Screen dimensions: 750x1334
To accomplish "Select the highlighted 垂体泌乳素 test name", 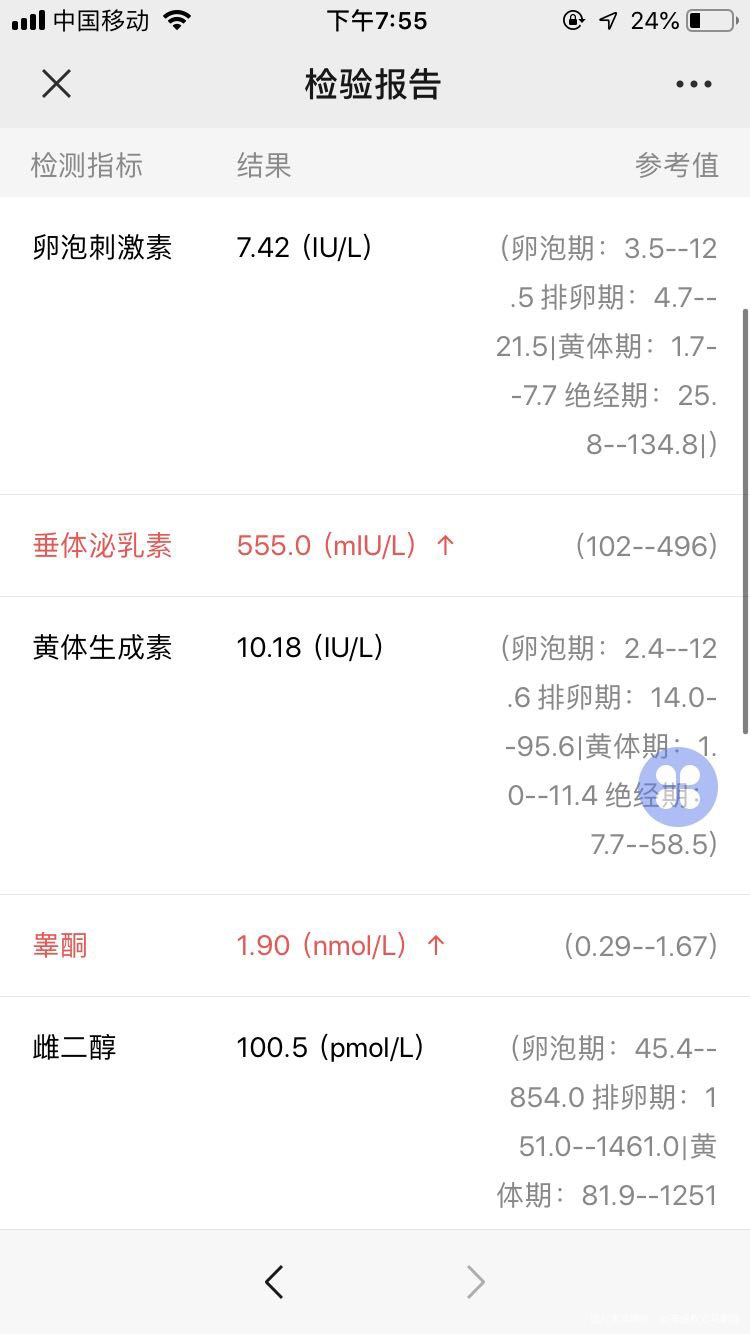I will tap(101, 546).
